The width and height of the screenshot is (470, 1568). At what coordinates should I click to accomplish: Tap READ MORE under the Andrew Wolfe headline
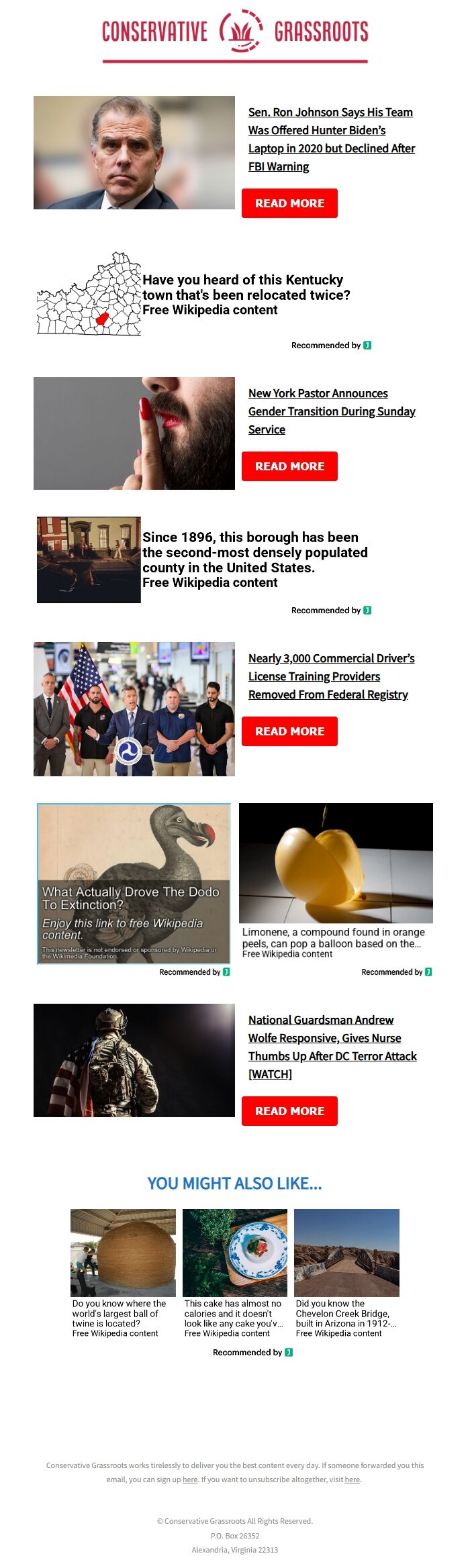(289, 1111)
